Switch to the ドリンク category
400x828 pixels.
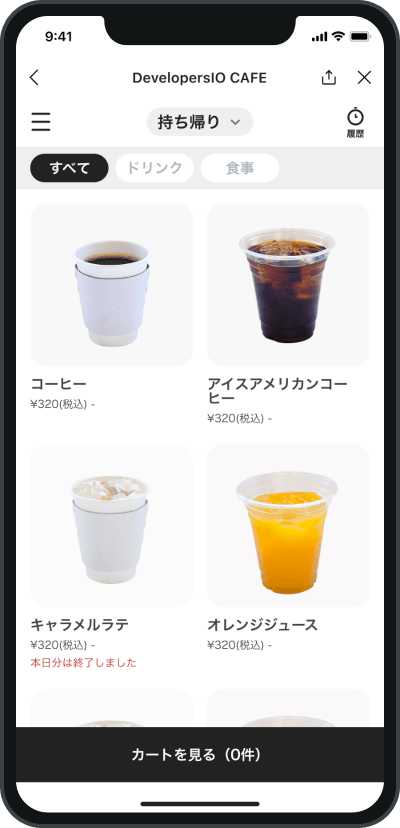pyautogui.click(x=155, y=168)
